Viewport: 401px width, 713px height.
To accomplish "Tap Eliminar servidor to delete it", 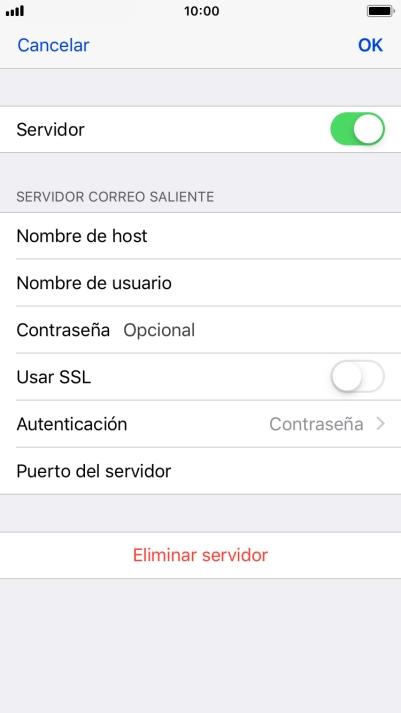I will coord(200,555).
